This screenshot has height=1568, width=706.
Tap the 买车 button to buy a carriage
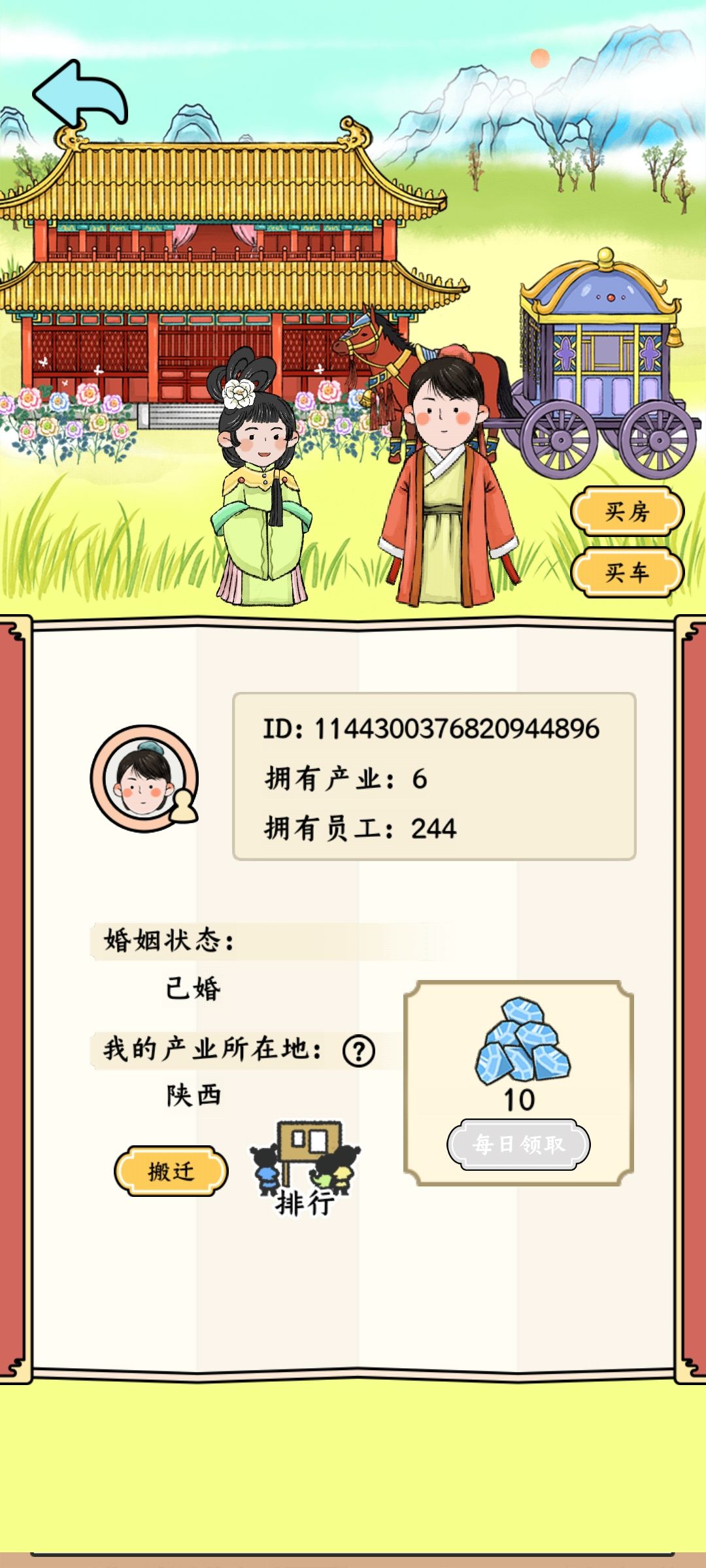coord(627,572)
